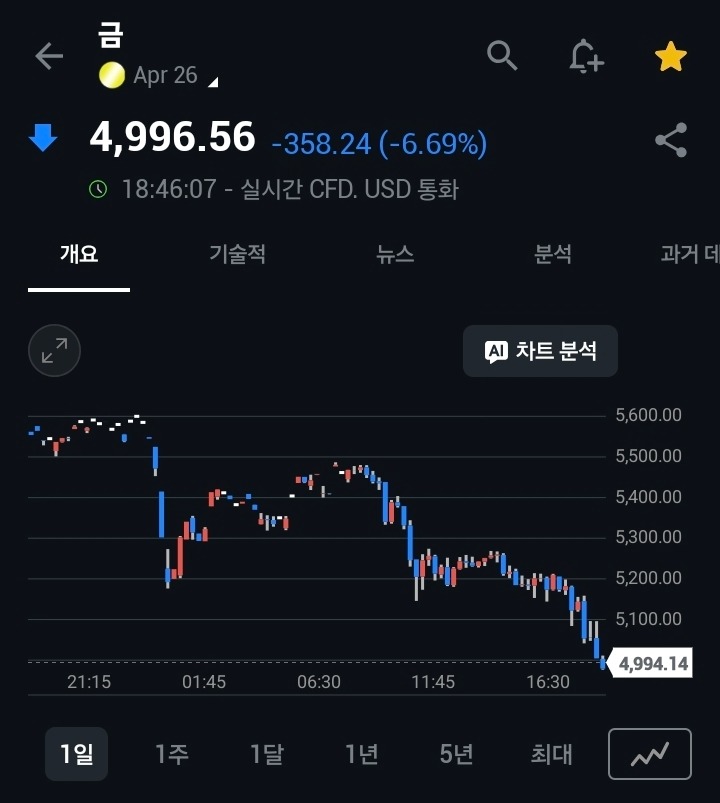Open the 뉴스 tab
720x803 pixels.
395,254
